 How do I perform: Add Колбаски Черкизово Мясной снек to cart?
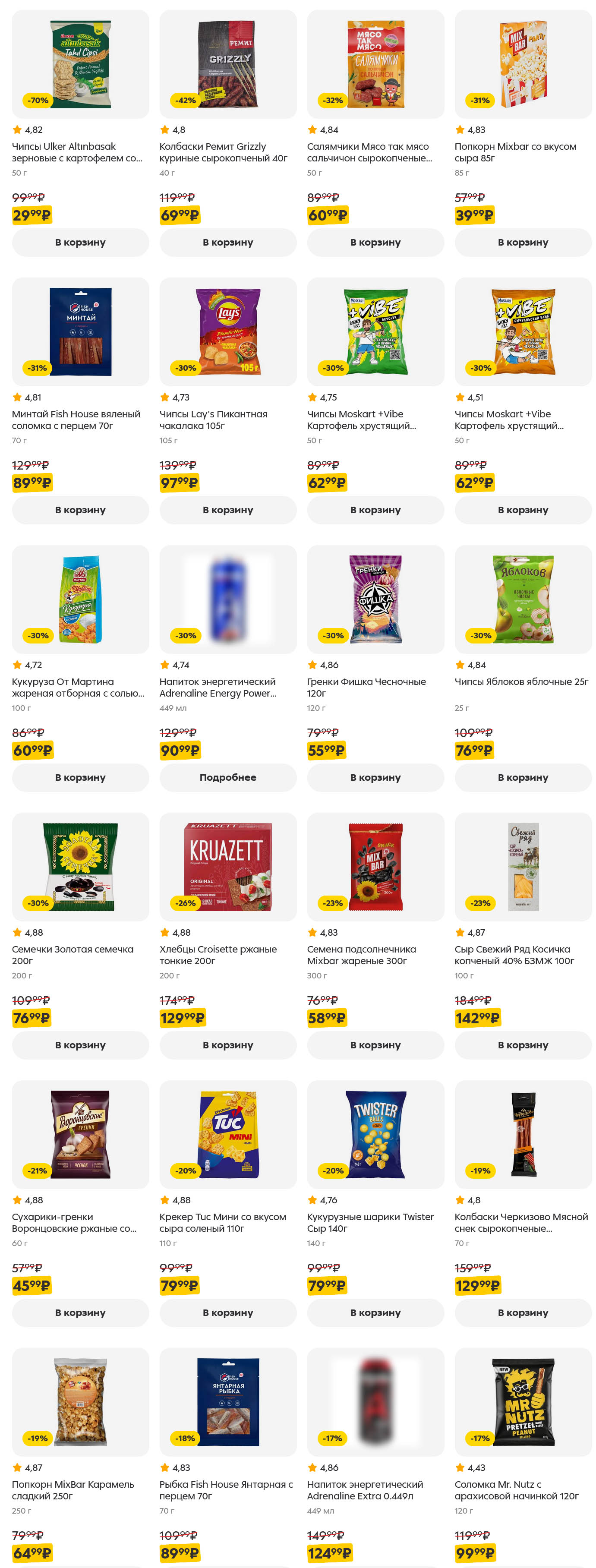[x=522, y=1312]
